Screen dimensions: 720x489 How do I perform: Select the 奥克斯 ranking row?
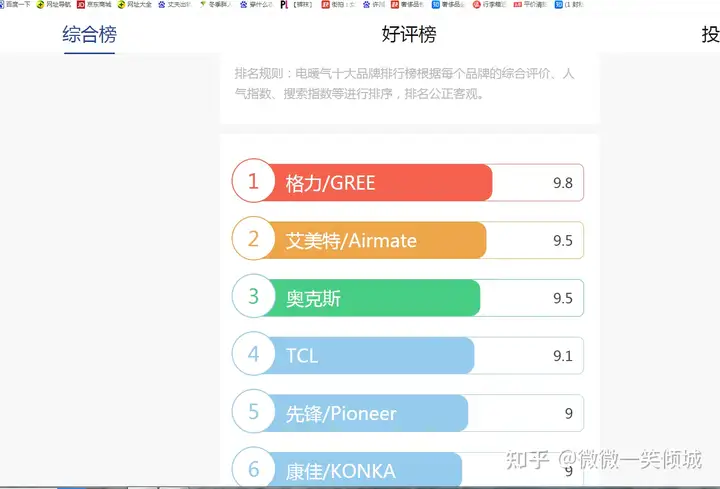314,298
